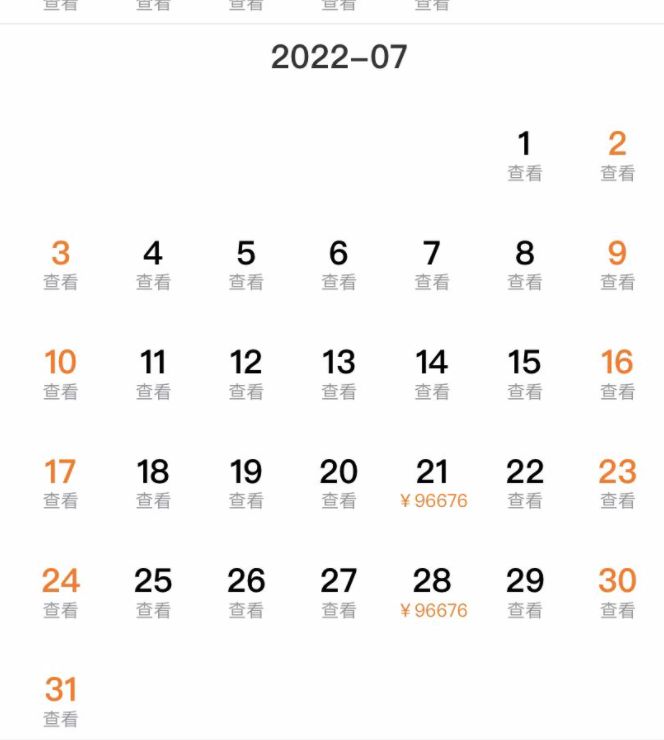
Task: Select July 21 priced ¥96676
Action: (432, 482)
